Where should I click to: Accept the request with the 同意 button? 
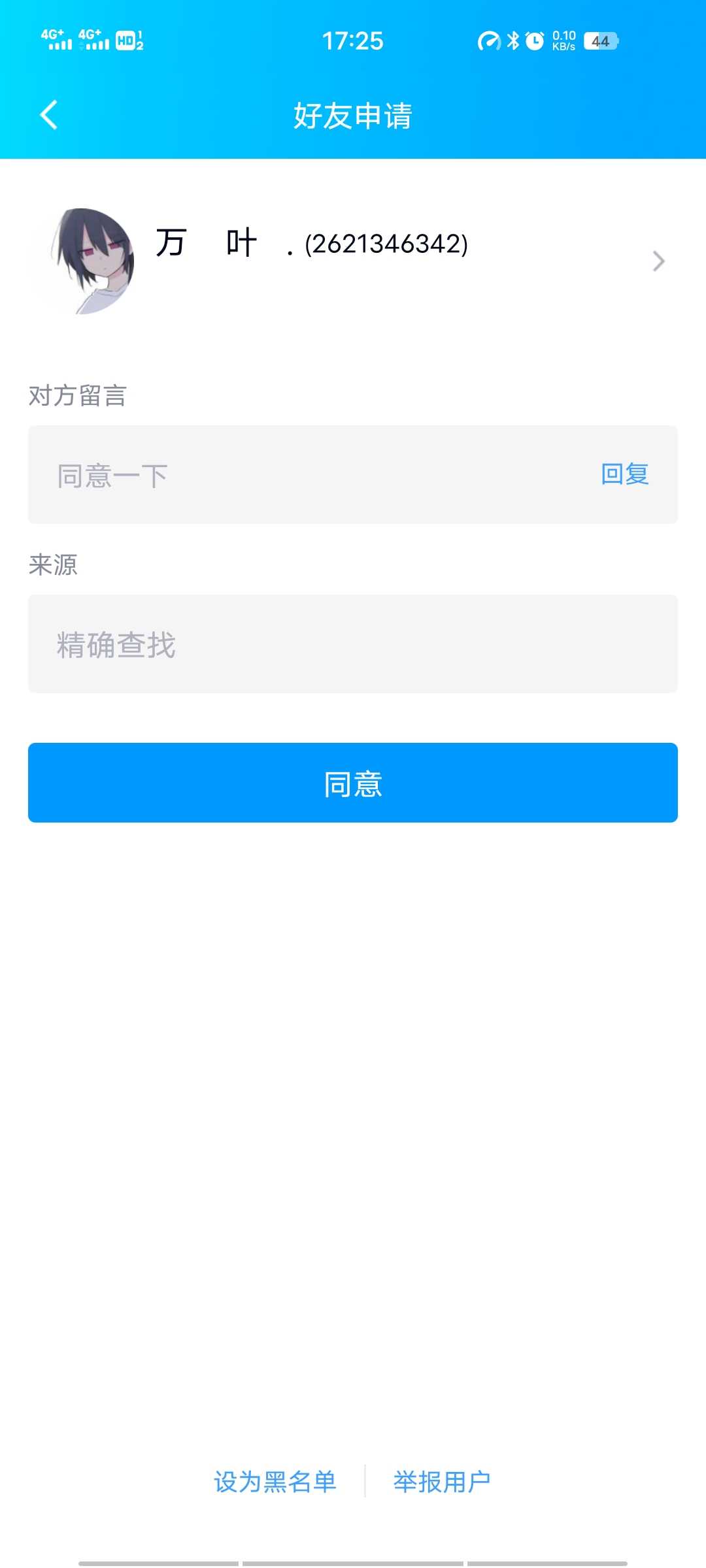pyautogui.click(x=353, y=783)
